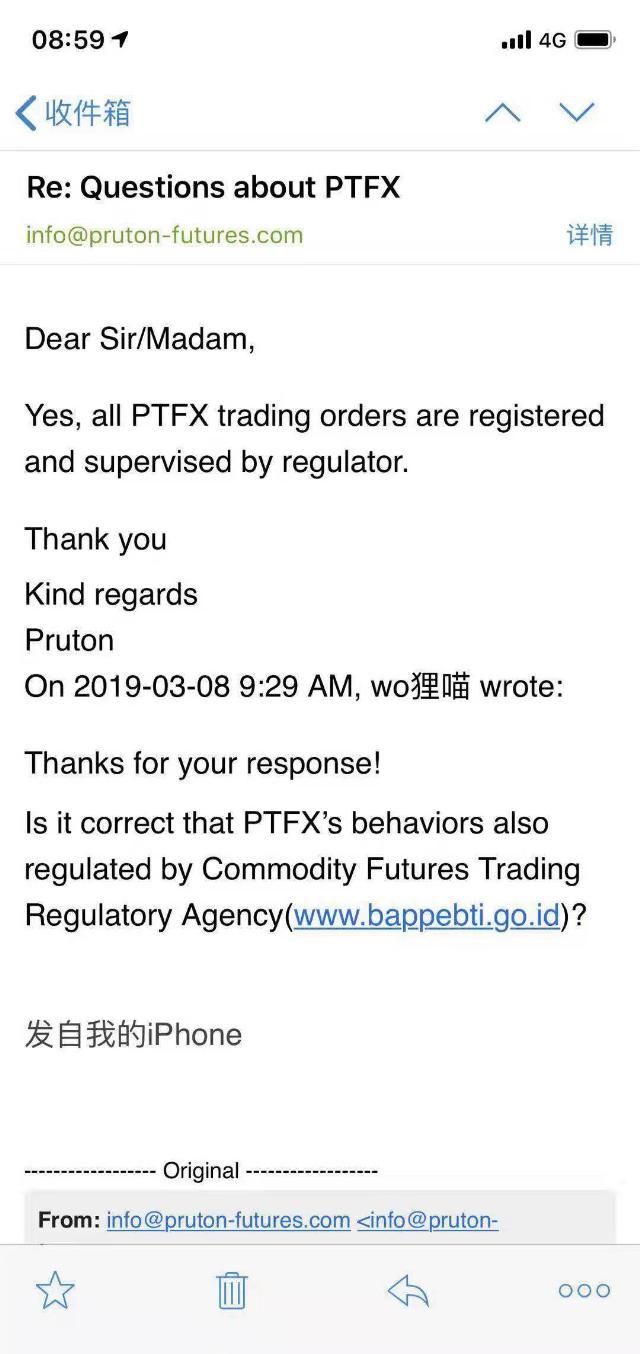Reply to this email
The width and height of the screenshot is (640, 1354).
tap(408, 1291)
